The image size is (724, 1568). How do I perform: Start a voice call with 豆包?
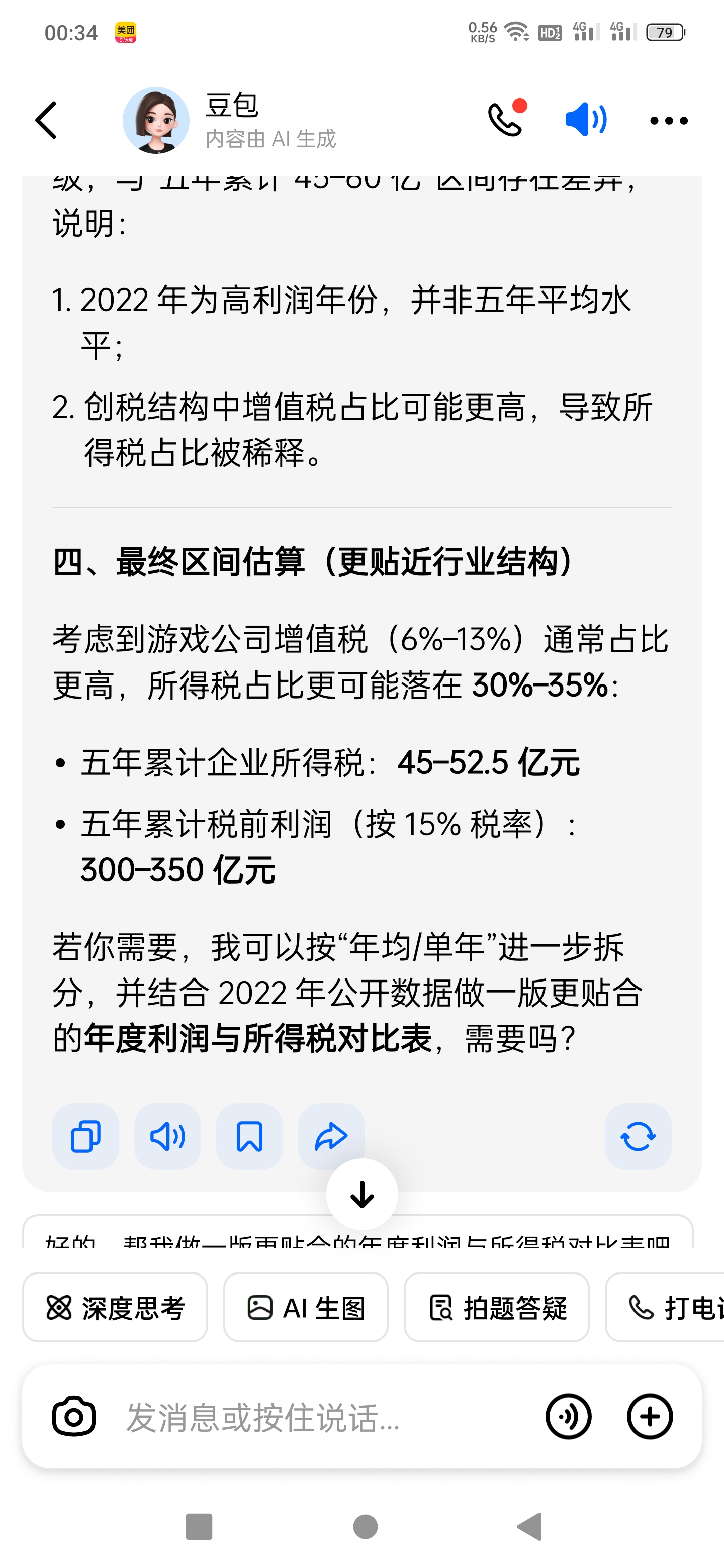(506, 119)
